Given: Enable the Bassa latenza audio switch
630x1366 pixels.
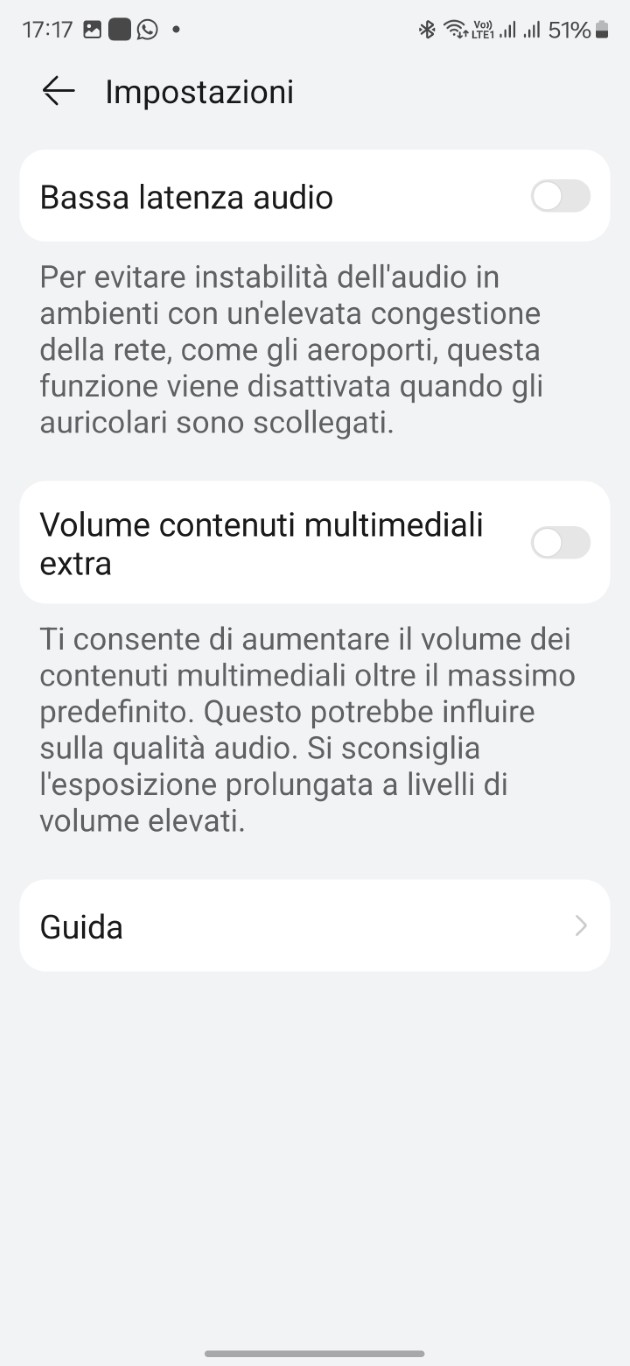Looking at the screenshot, I should (560, 196).
